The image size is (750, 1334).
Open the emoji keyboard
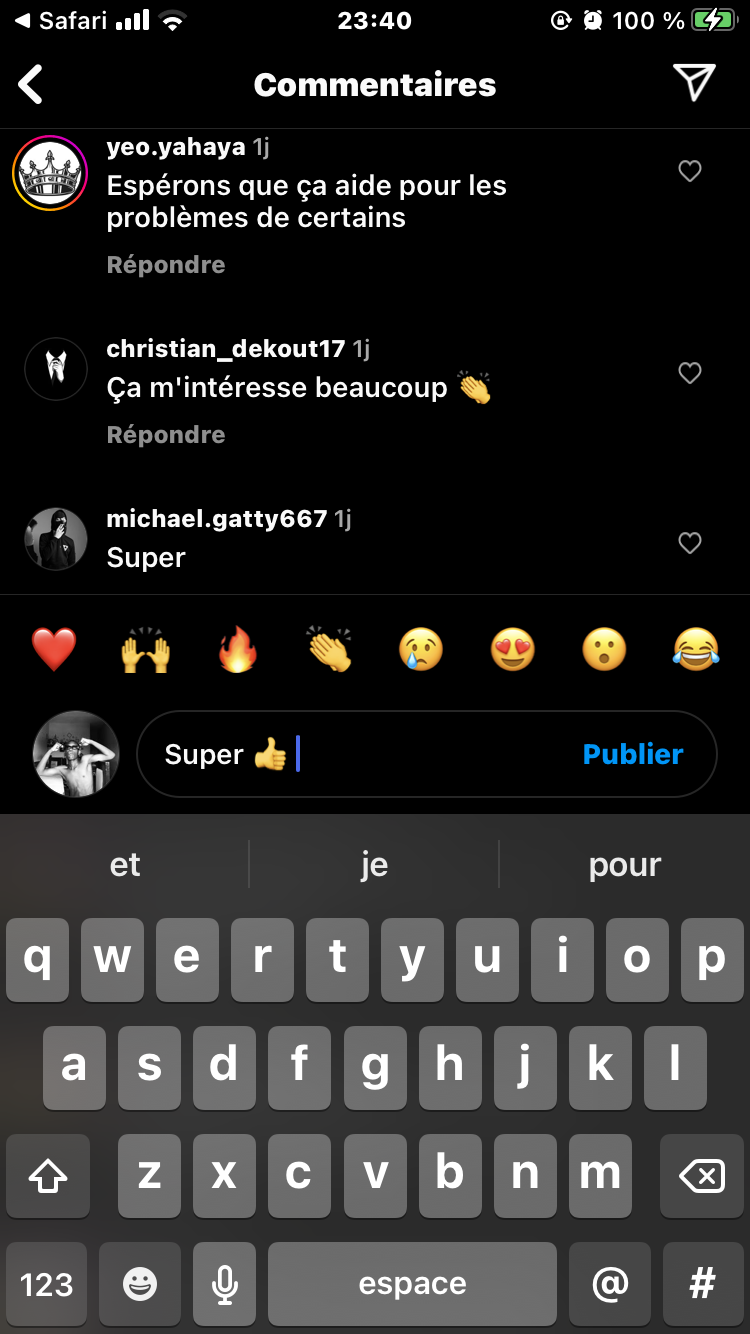[140, 1284]
